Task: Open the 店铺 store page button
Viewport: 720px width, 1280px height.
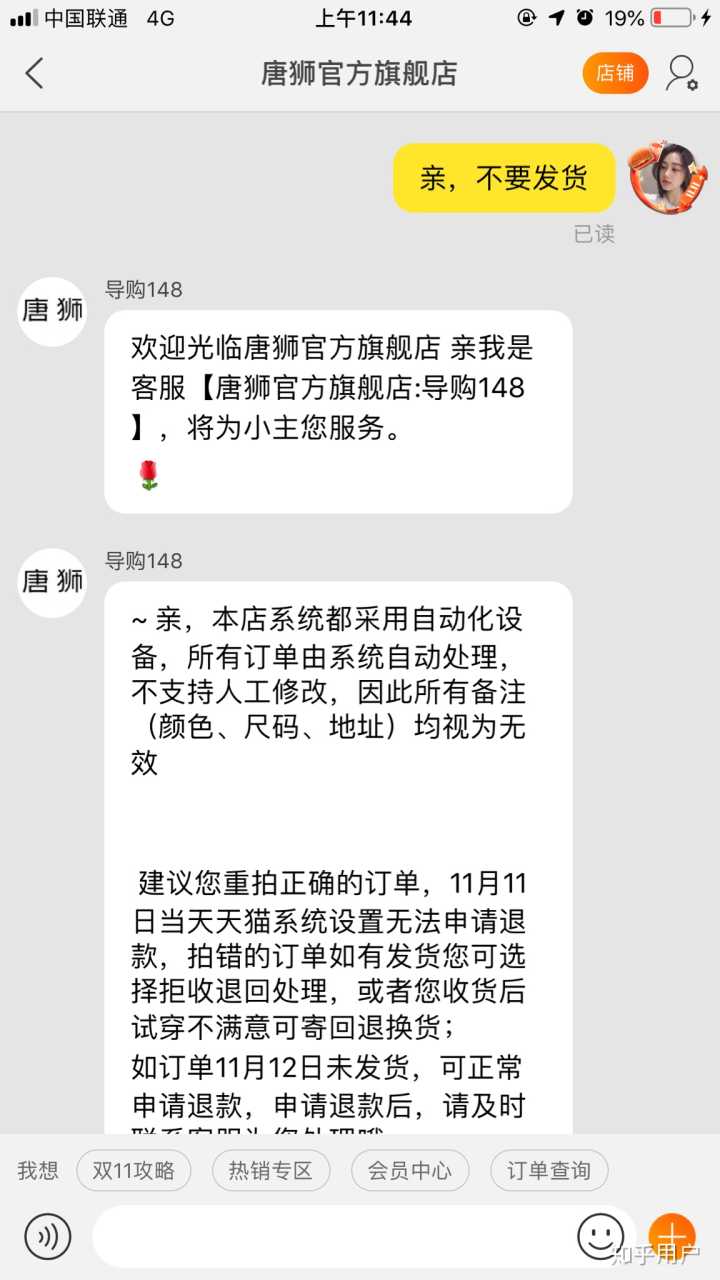Action: click(x=615, y=73)
